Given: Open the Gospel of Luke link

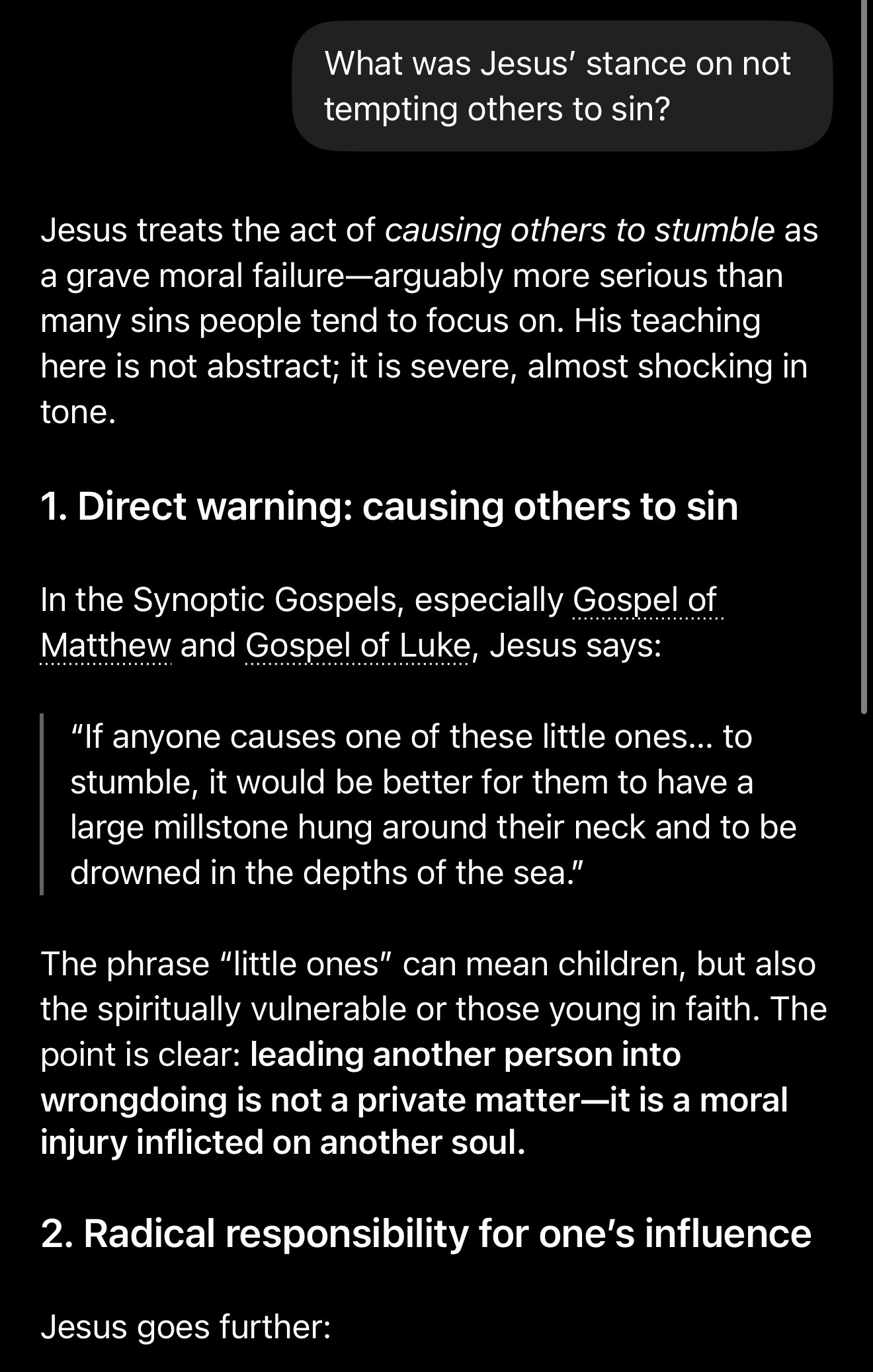Looking at the screenshot, I should [358, 645].
